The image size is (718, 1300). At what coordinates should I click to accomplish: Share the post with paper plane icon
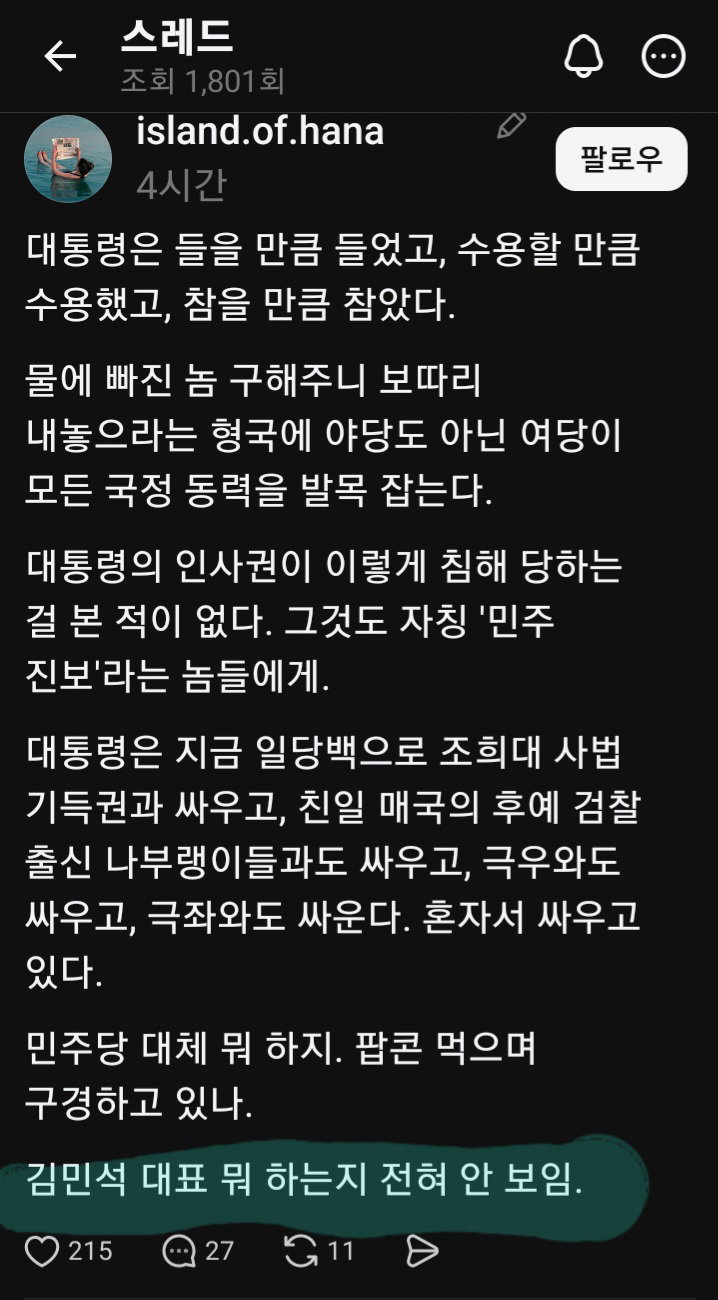(x=423, y=1251)
